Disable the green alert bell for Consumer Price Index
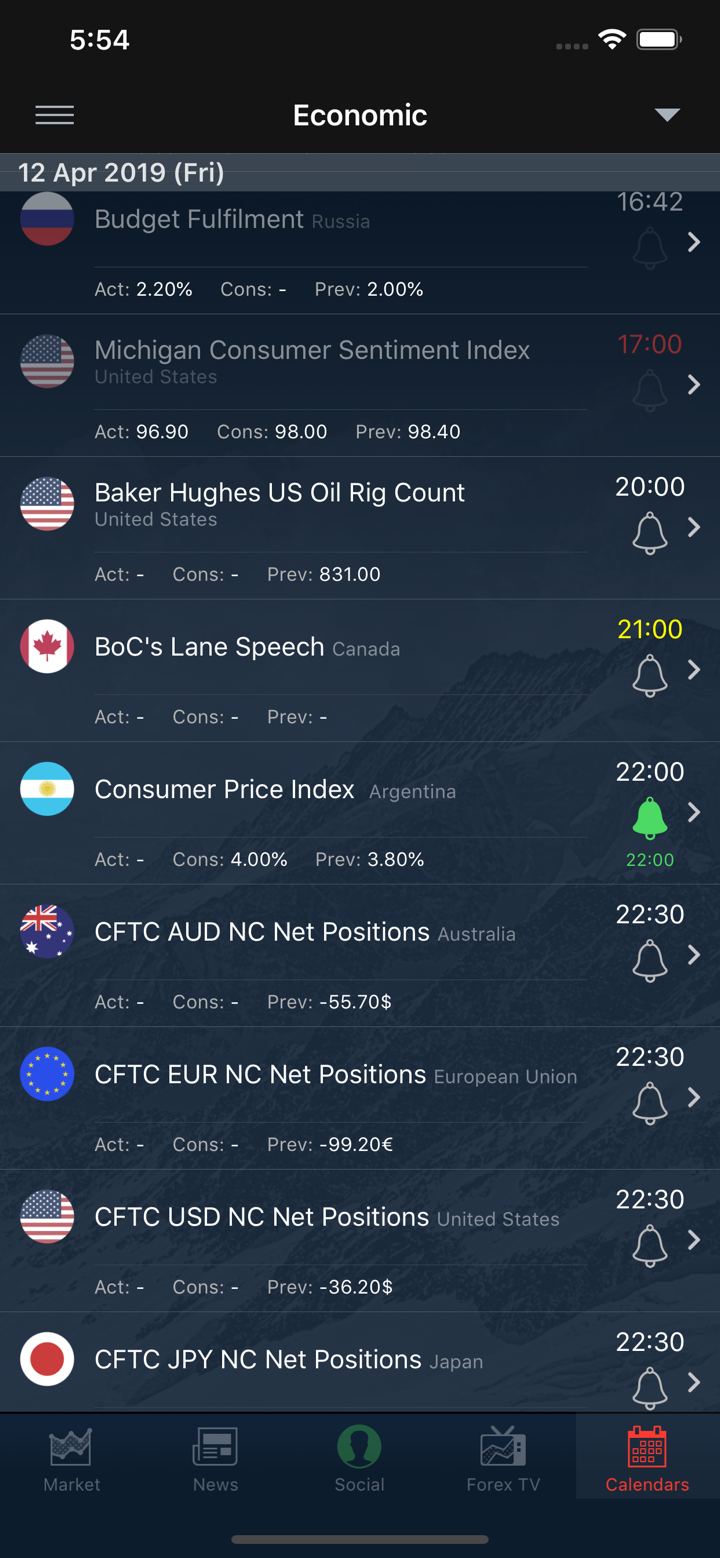This screenshot has height=1558, width=720. (x=650, y=817)
